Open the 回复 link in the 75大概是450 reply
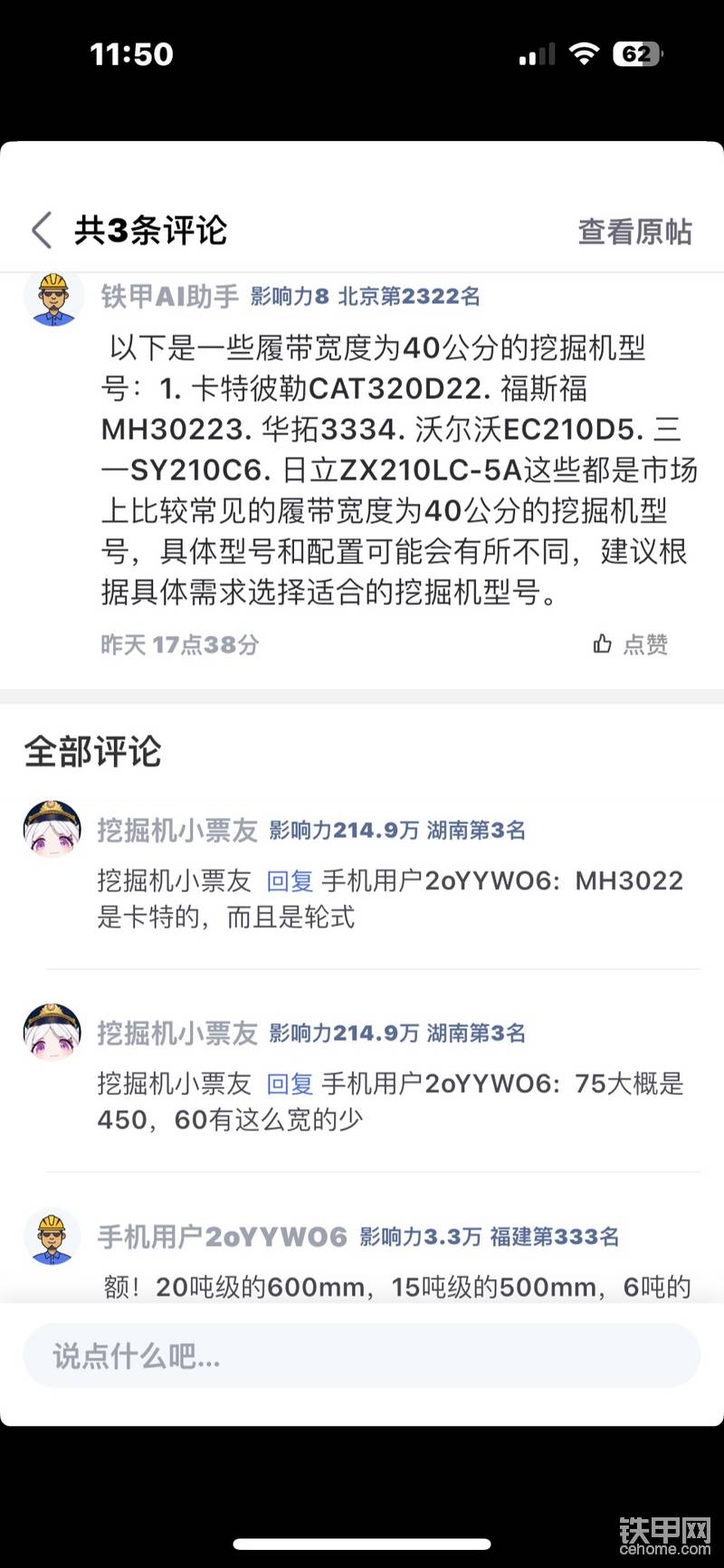Image resolution: width=724 pixels, height=1568 pixels. [290, 1084]
